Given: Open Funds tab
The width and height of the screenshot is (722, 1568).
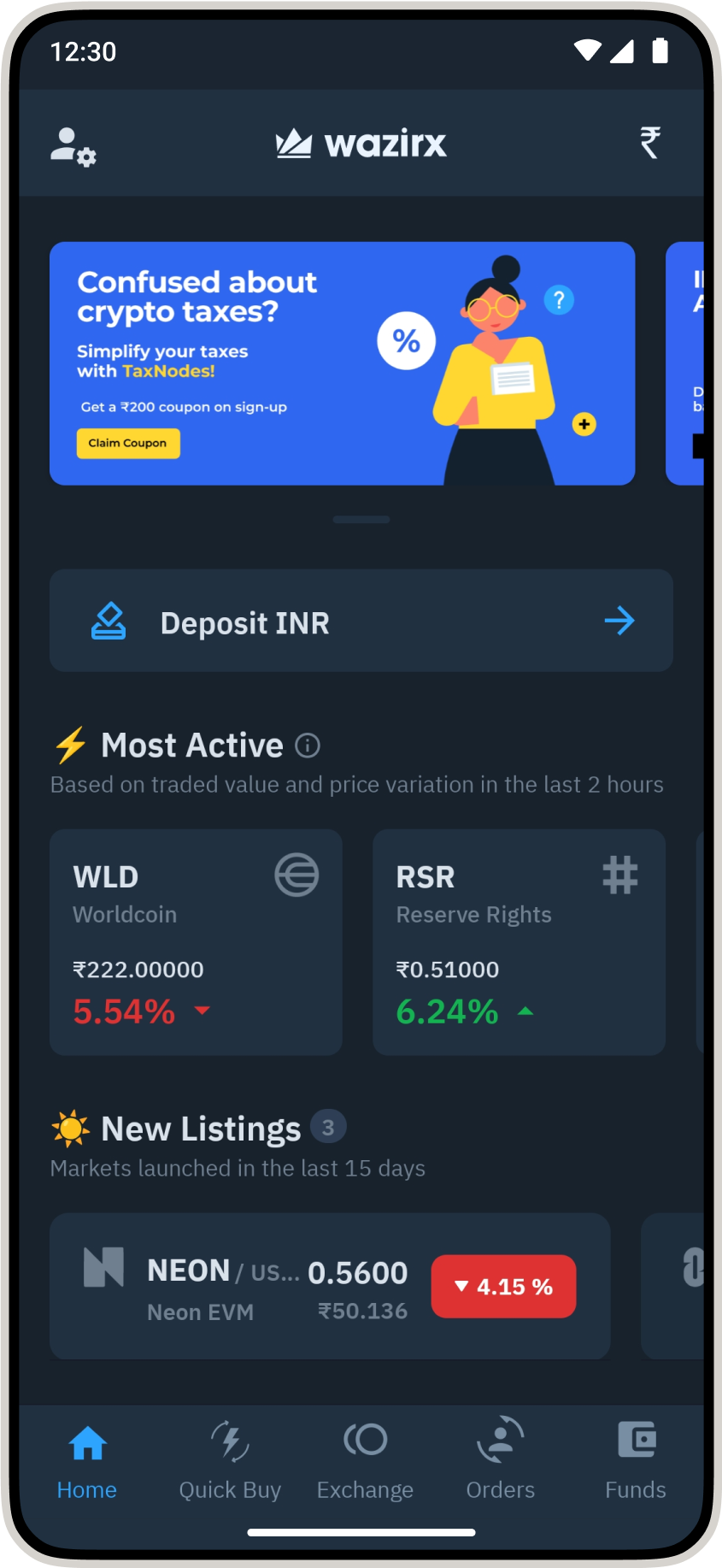Looking at the screenshot, I should point(635,1459).
